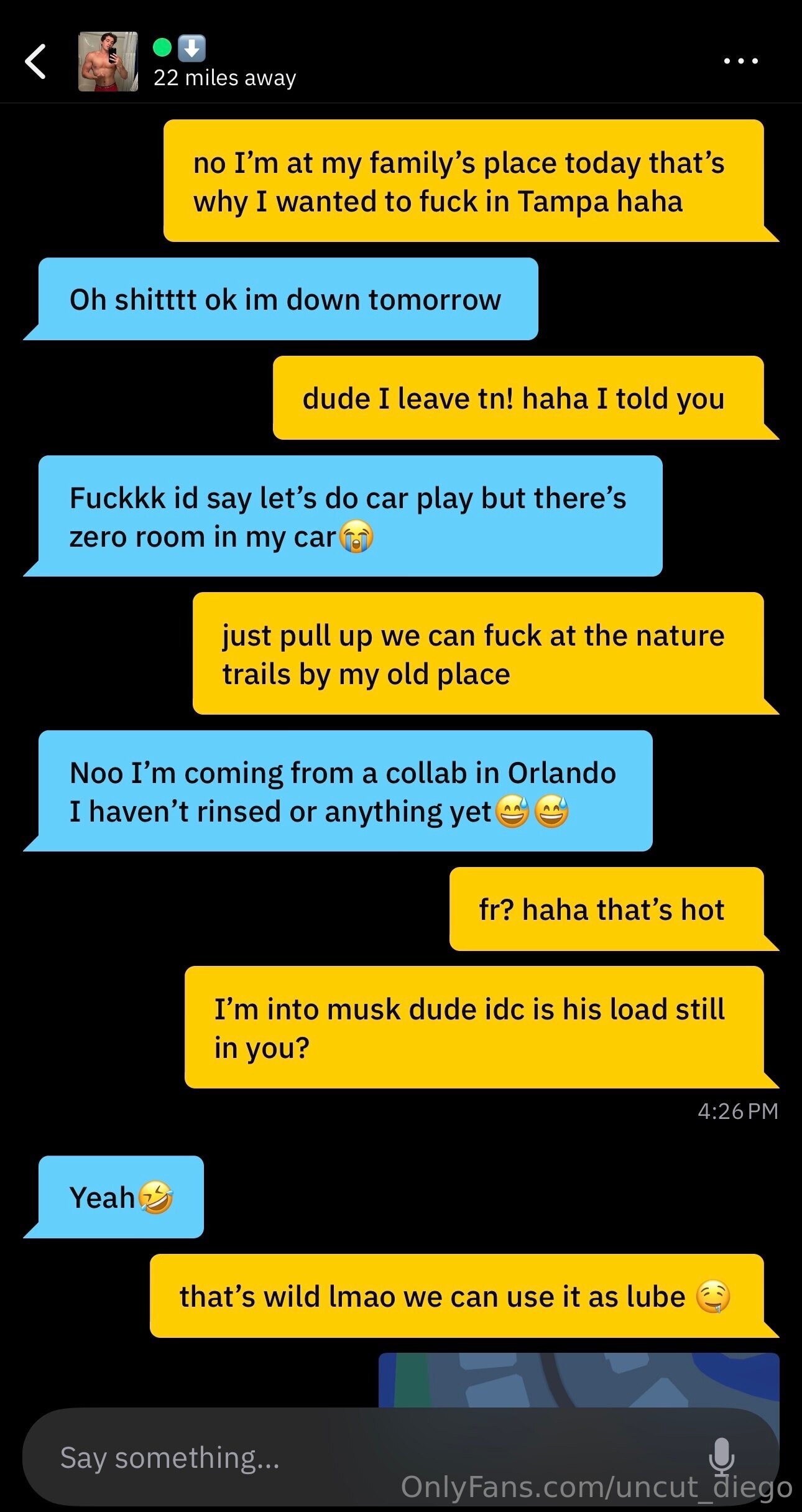802x1512 pixels.
Task: Open the shared map location message
Action: pyautogui.click(x=579, y=1380)
